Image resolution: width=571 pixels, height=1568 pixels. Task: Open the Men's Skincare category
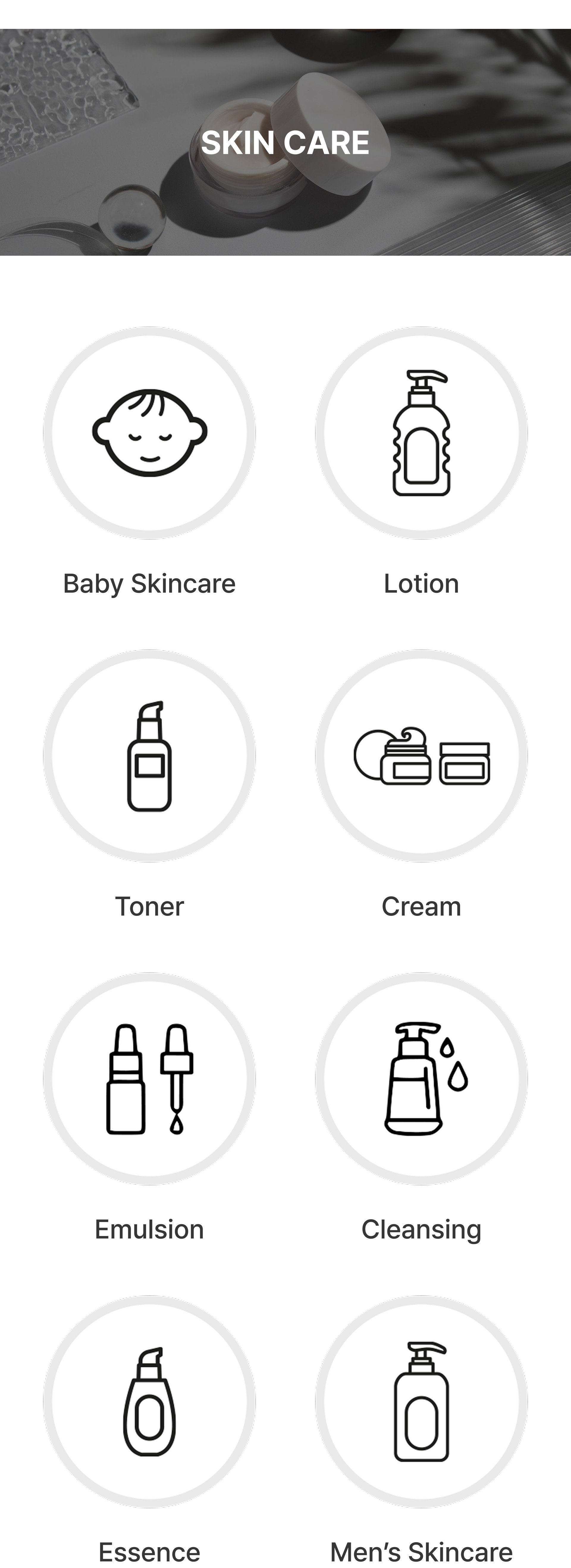(x=421, y=1401)
